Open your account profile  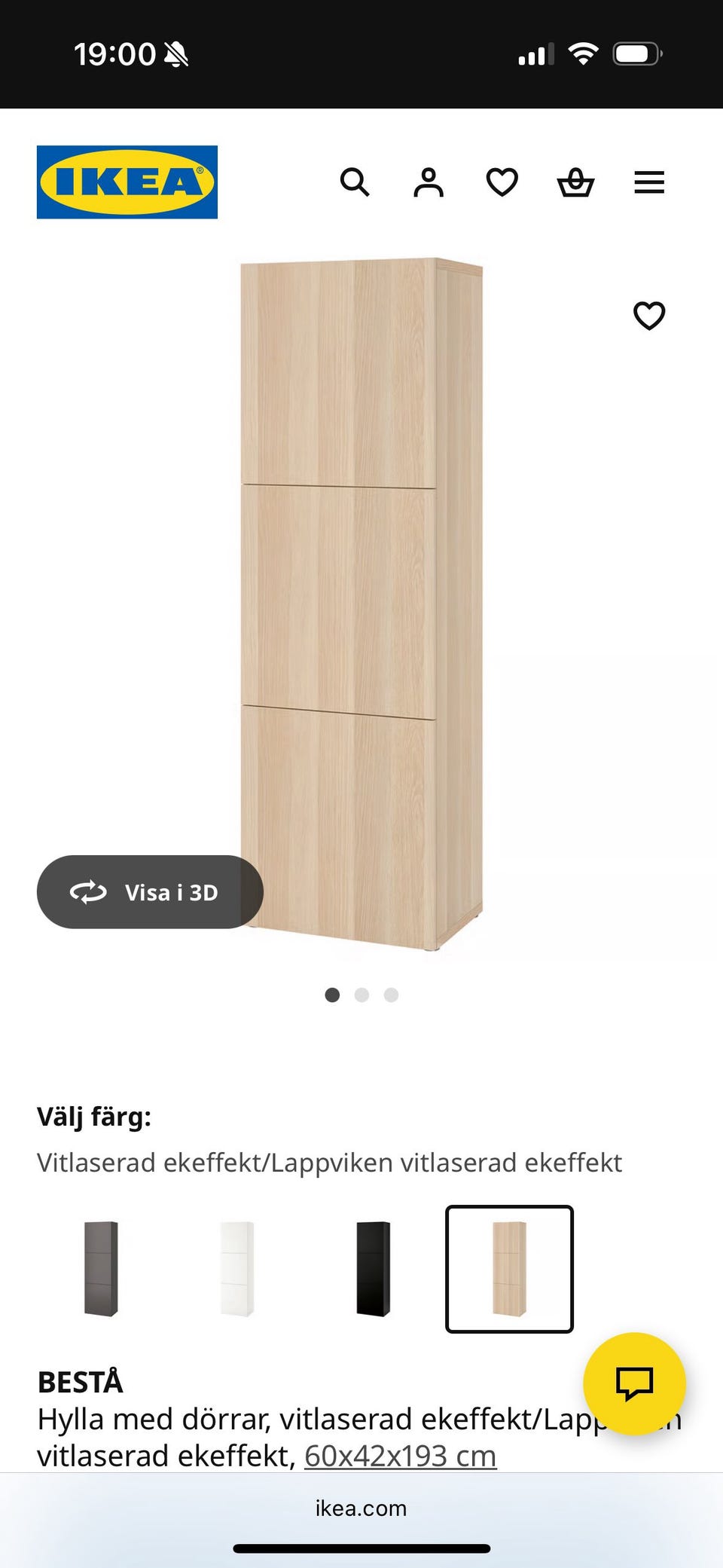[x=428, y=182]
